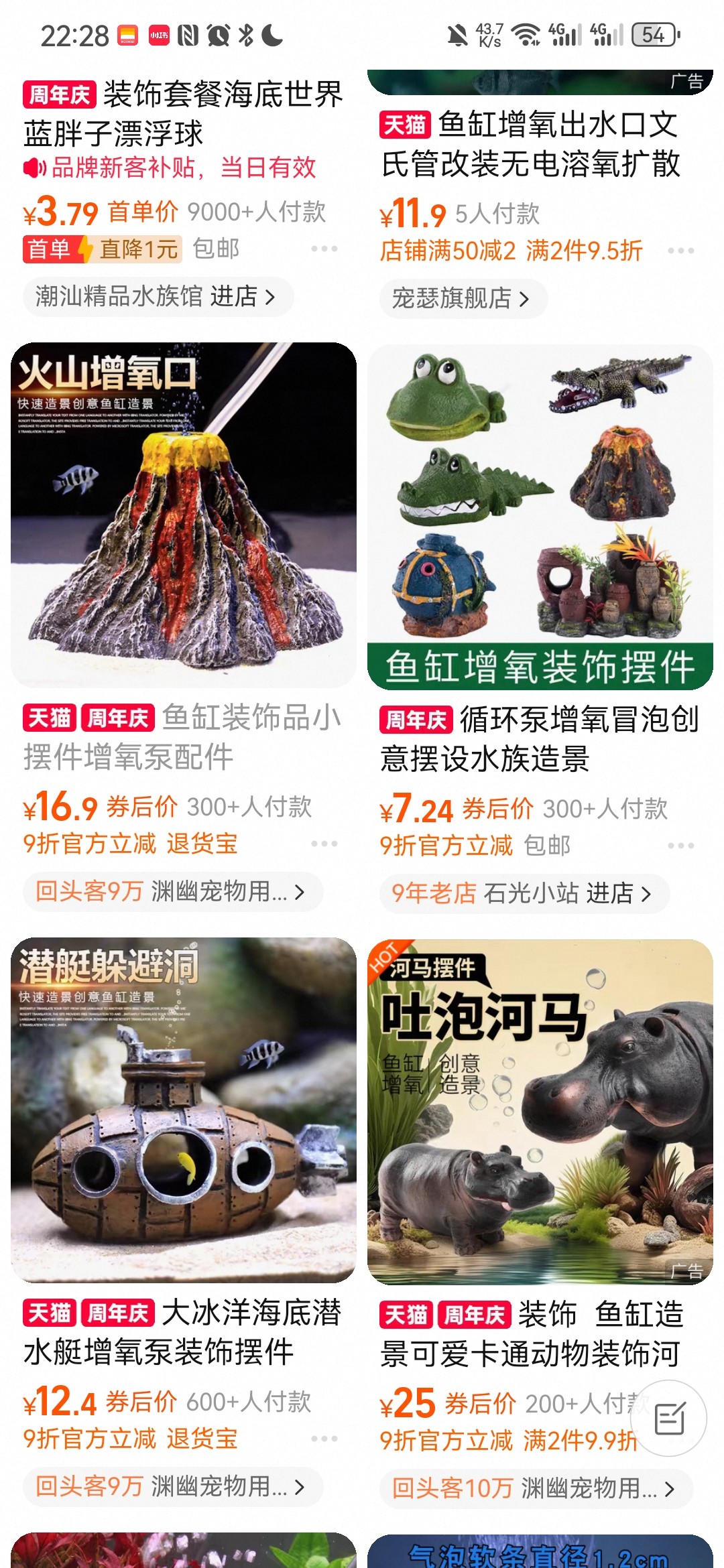
Task: Enter 潮汕精品水族馆 store
Action: [156, 296]
